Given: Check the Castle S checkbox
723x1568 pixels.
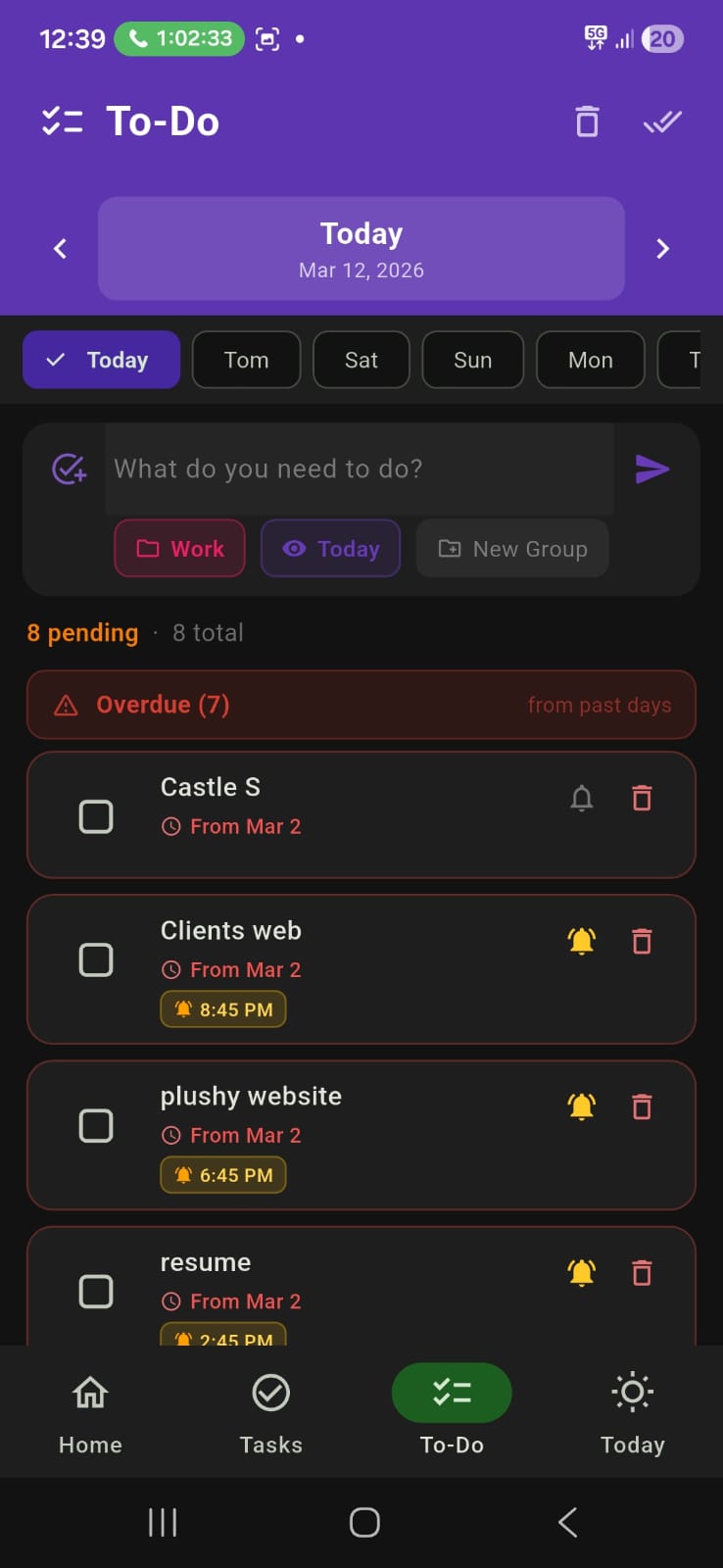Looking at the screenshot, I should [x=95, y=815].
